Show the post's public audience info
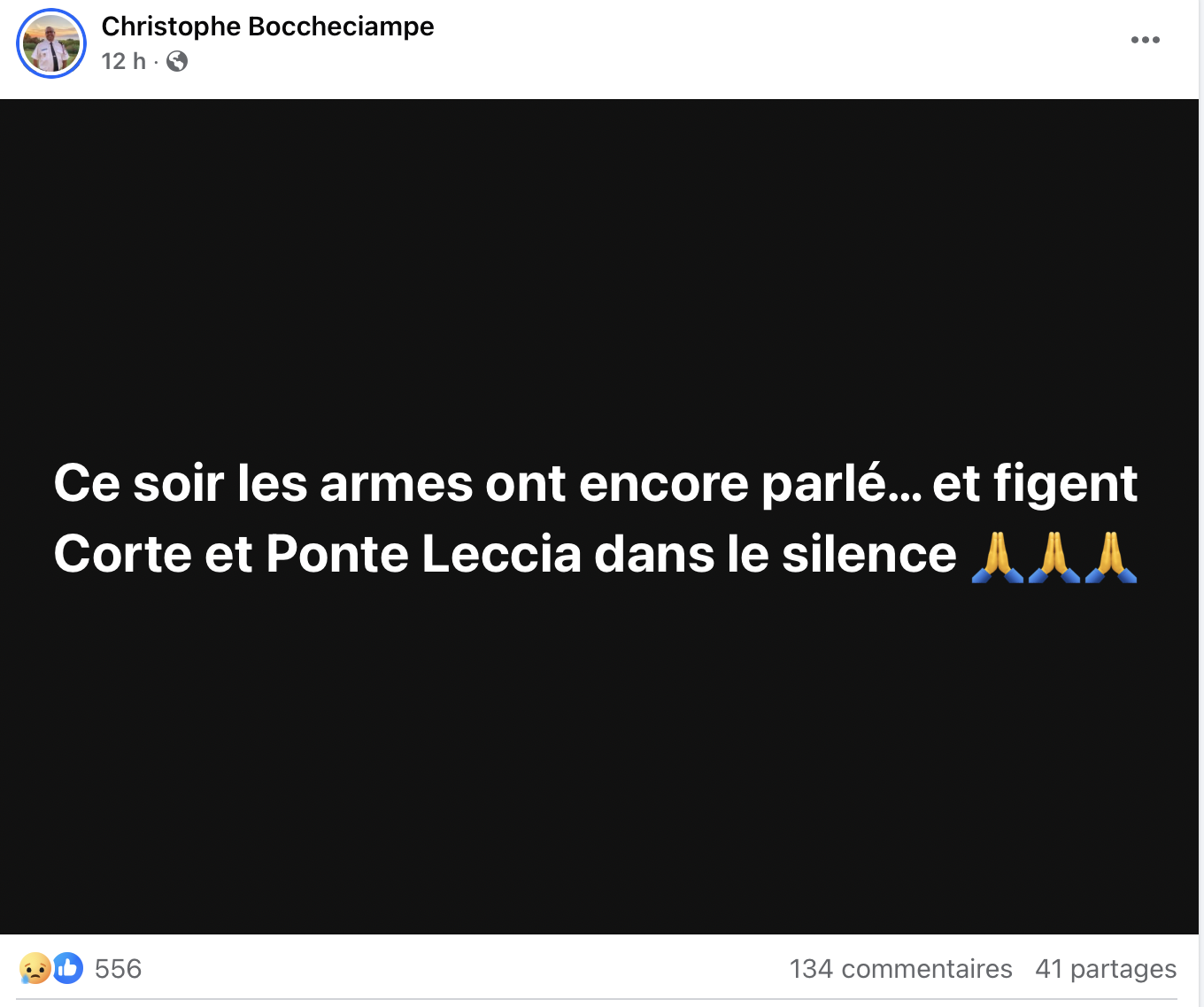 (177, 61)
